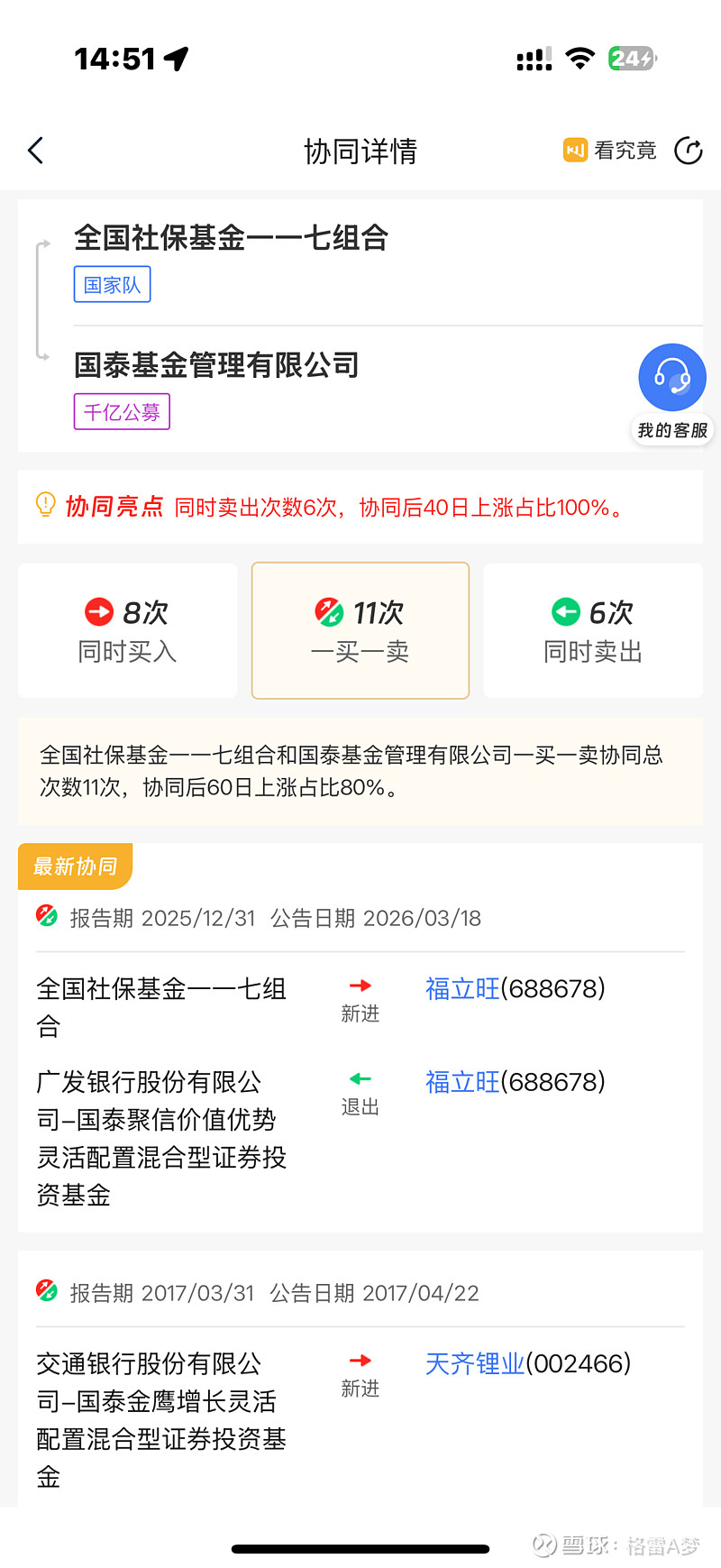Open 福立旺(688678) in the 退出 row

click(x=516, y=1082)
